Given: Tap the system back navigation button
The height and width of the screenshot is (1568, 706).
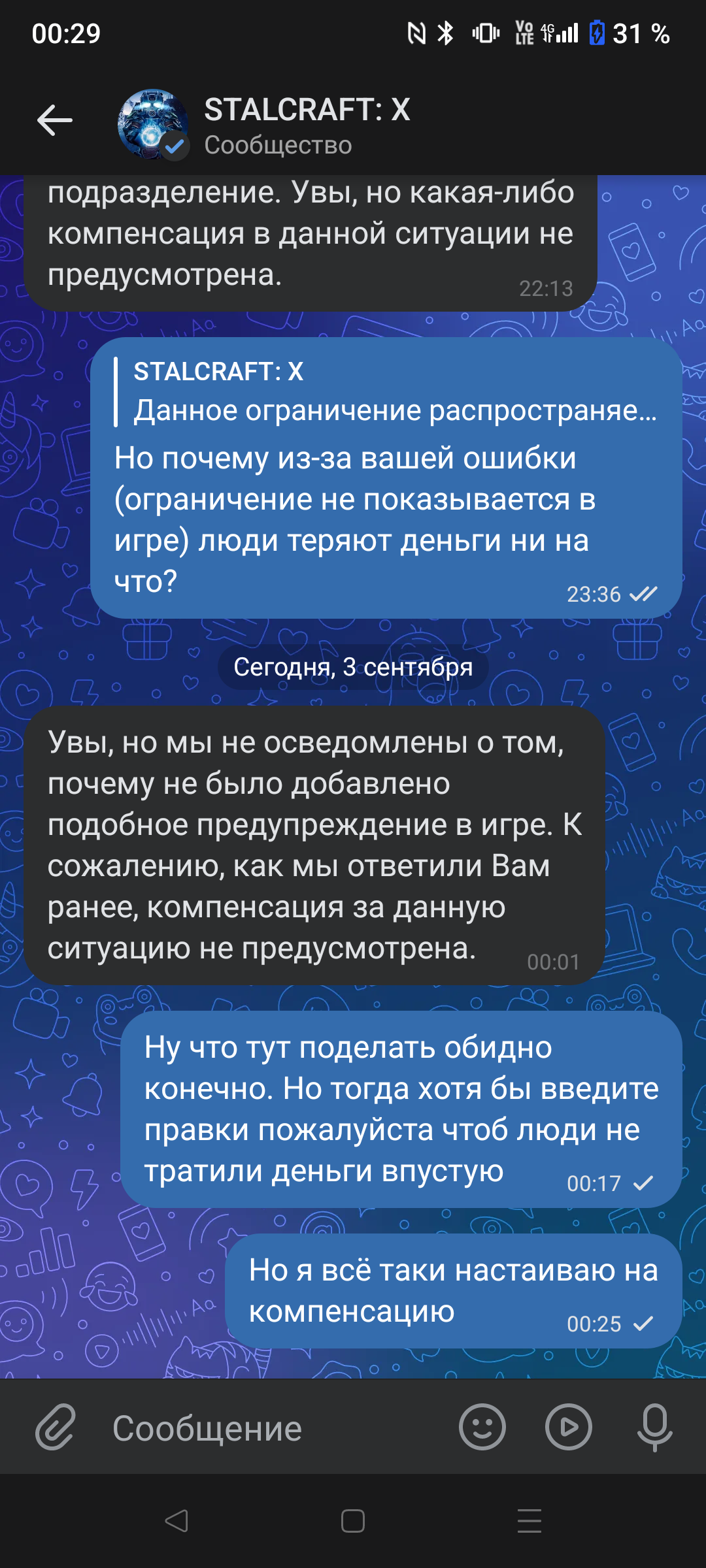Looking at the screenshot, I should pos(176,1521).
